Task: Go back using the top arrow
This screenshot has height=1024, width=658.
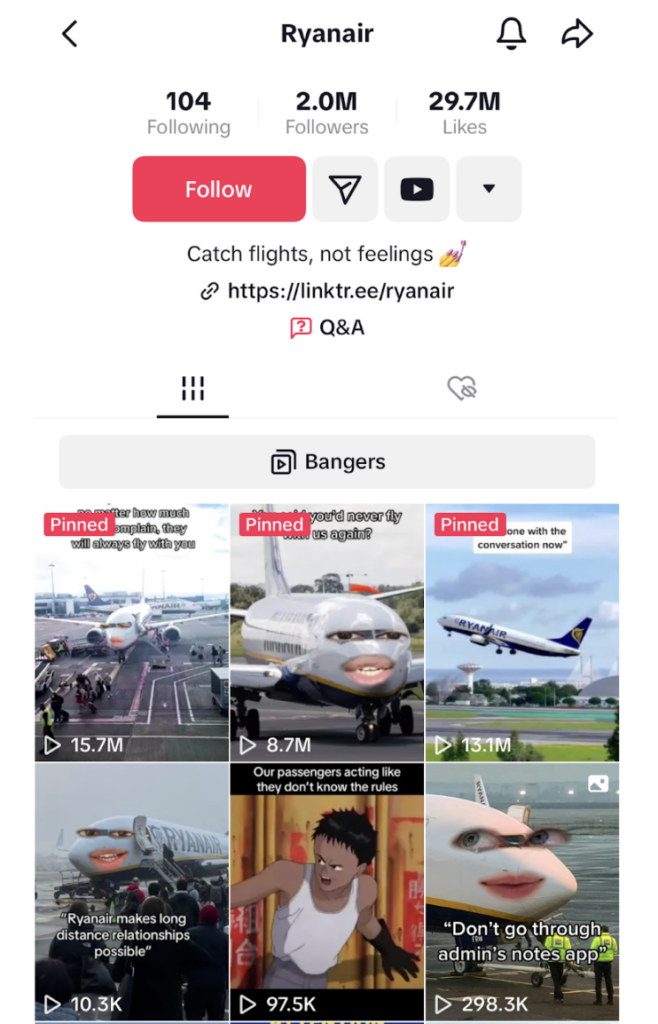Action: tap(69, 34)
